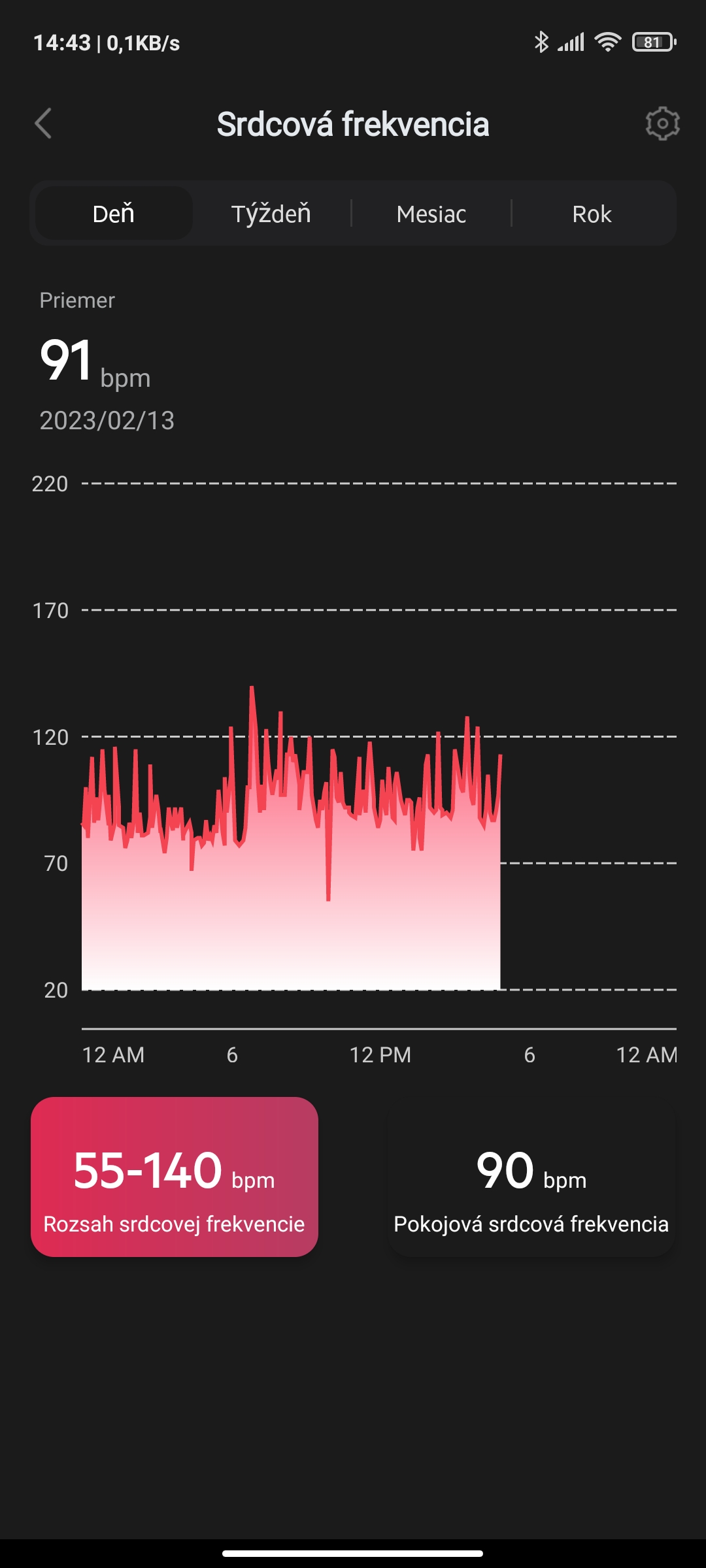Viewport: 706px width, 1568px height.
Task: Switch to the Týždeň tab
Action: click(271, 214)
